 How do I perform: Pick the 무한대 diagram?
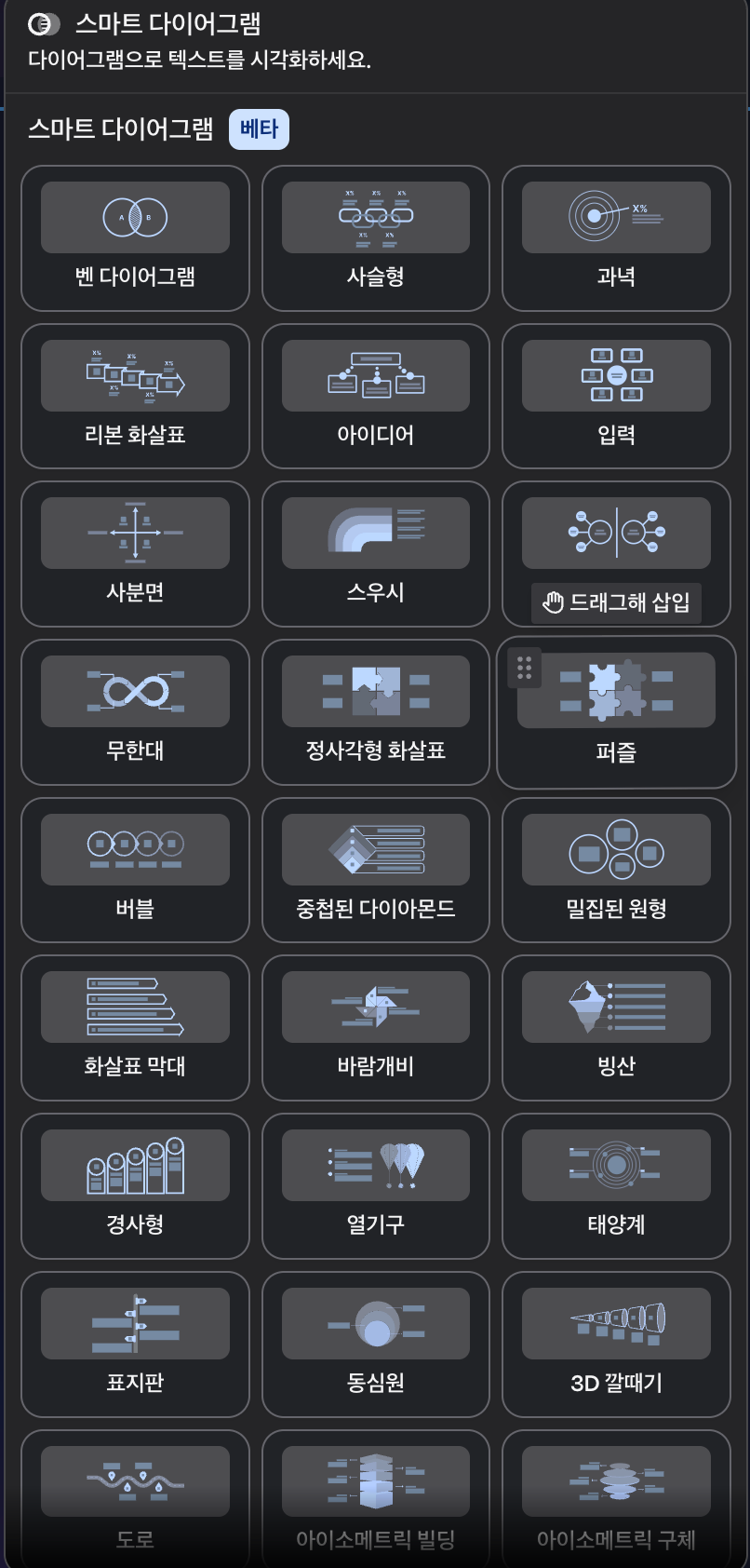point(135,712)
